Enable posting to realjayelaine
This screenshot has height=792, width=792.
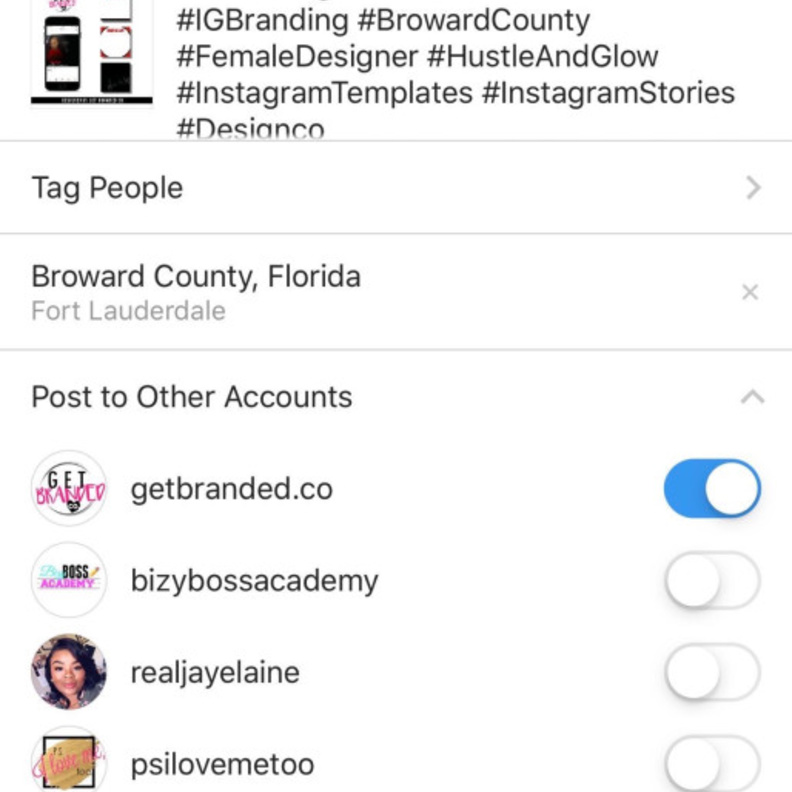[x=712, y=672]
